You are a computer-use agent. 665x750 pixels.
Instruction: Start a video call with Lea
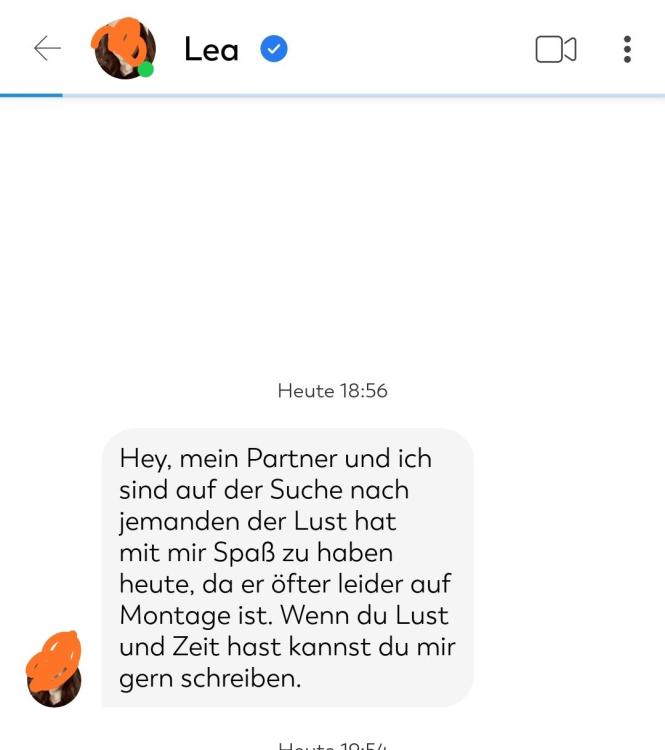[556, 49]
